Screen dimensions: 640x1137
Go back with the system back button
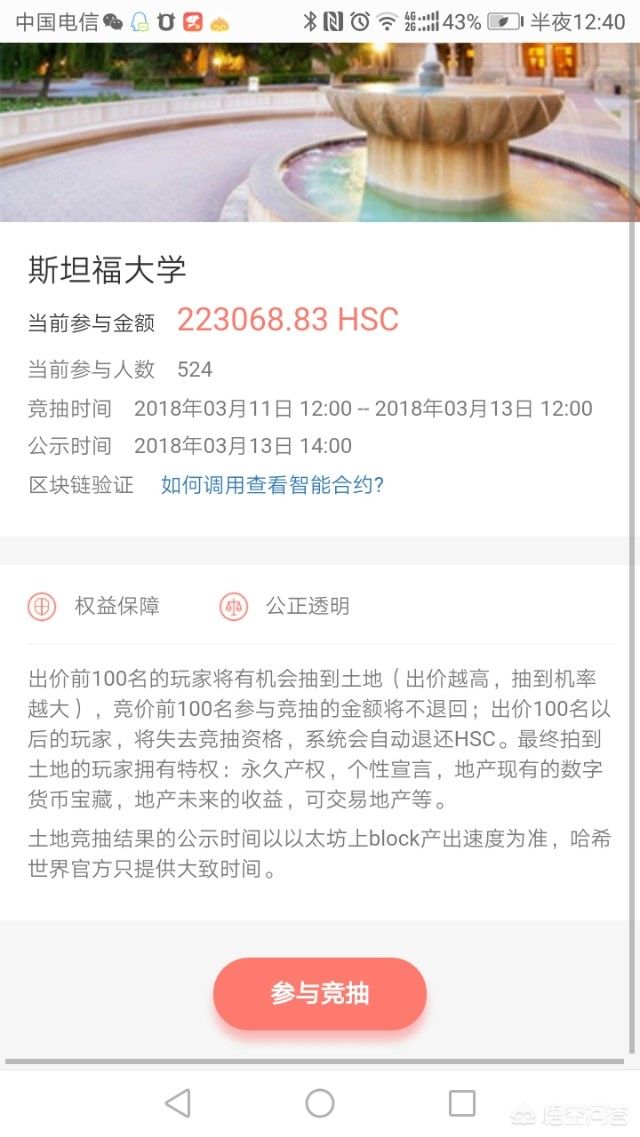pos(177,1103)
